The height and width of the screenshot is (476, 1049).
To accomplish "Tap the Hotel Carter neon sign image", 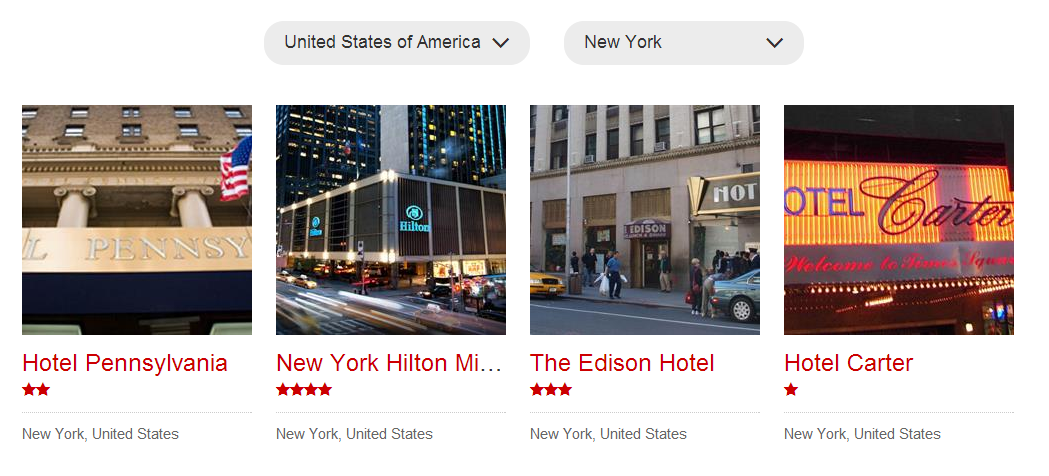I will click(x=899, y=220).
